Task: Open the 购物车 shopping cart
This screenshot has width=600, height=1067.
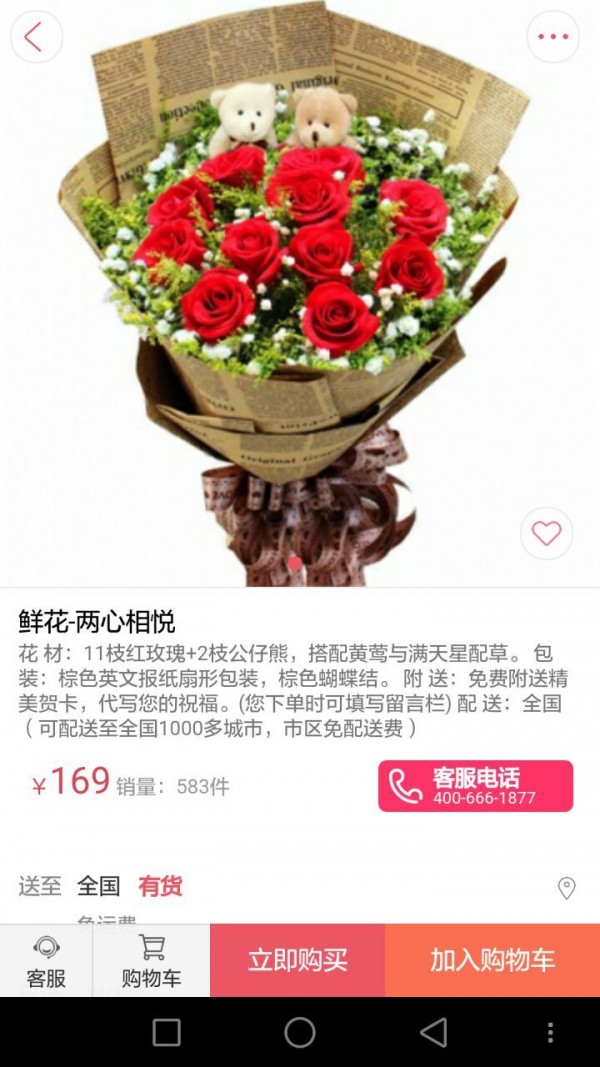Action: point(152,960)
